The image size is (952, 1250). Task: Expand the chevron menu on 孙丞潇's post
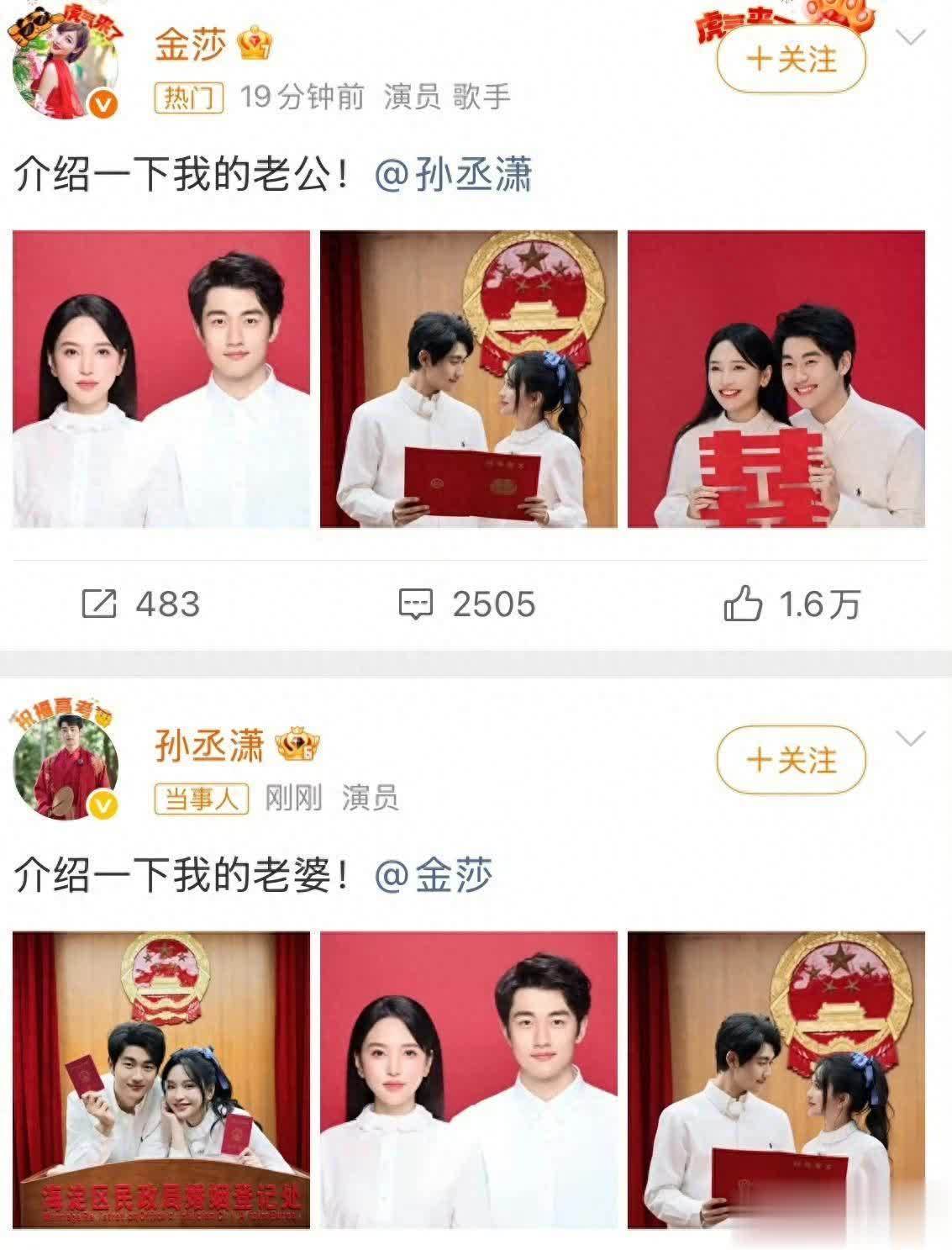(911, 739)
